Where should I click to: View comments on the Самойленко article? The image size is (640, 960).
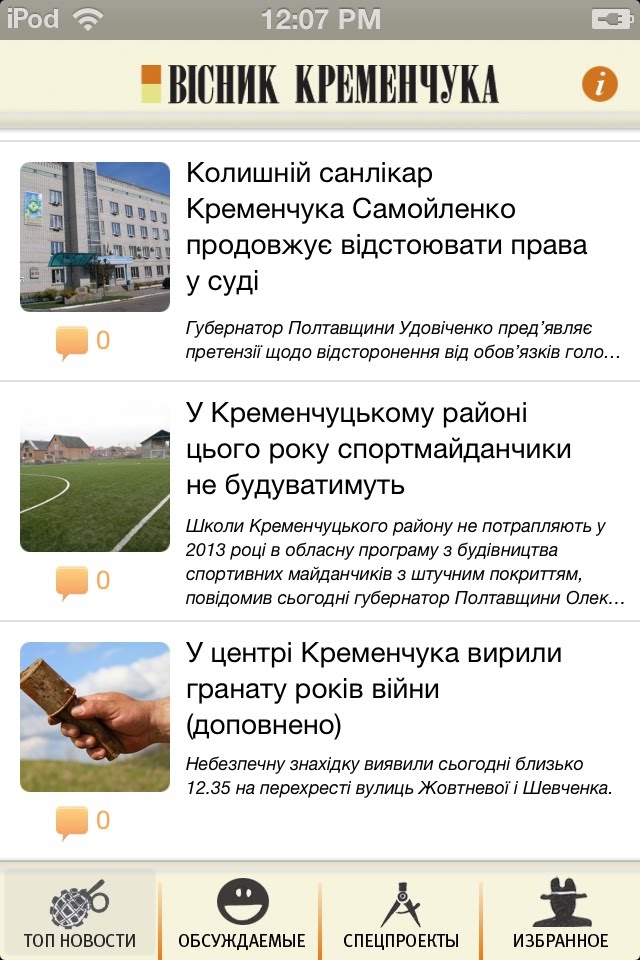(82, 342)
